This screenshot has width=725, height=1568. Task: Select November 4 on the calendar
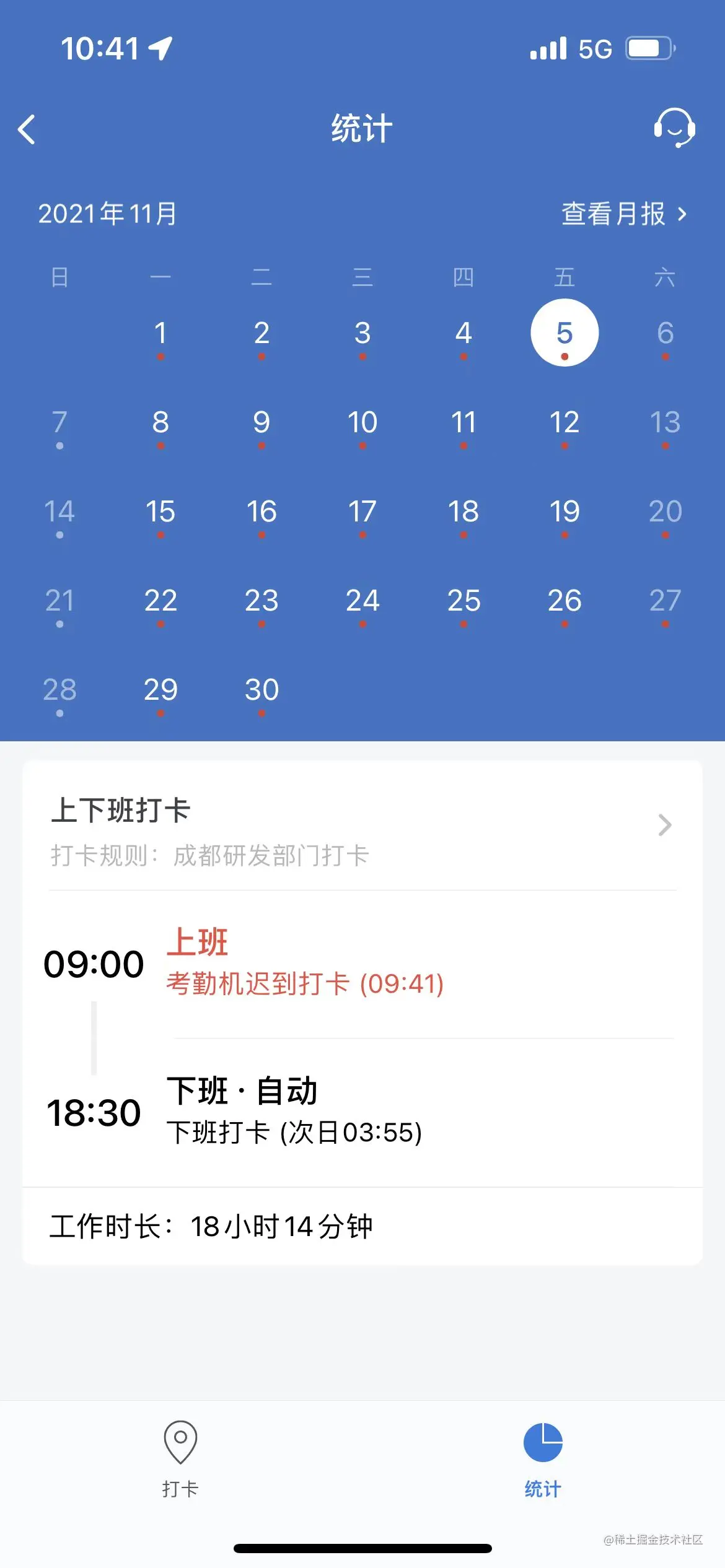pos(464,334)
